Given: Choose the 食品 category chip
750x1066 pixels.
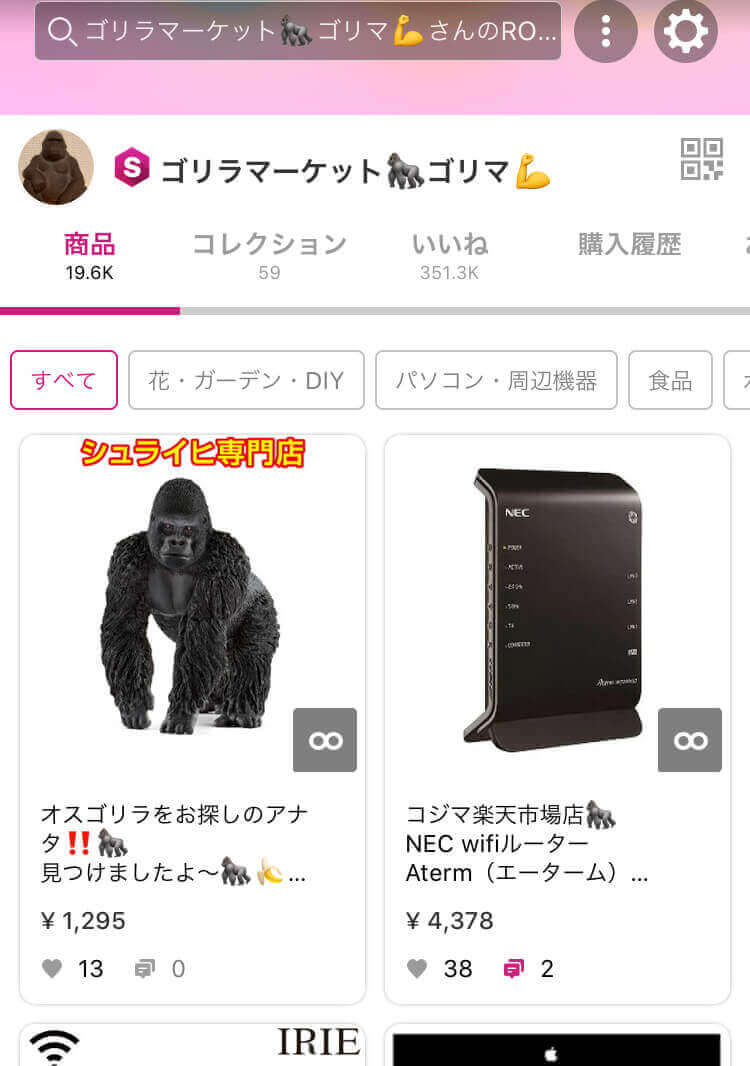Looking at the screenshot, I should pyautogui.click(x=670, y=380).
